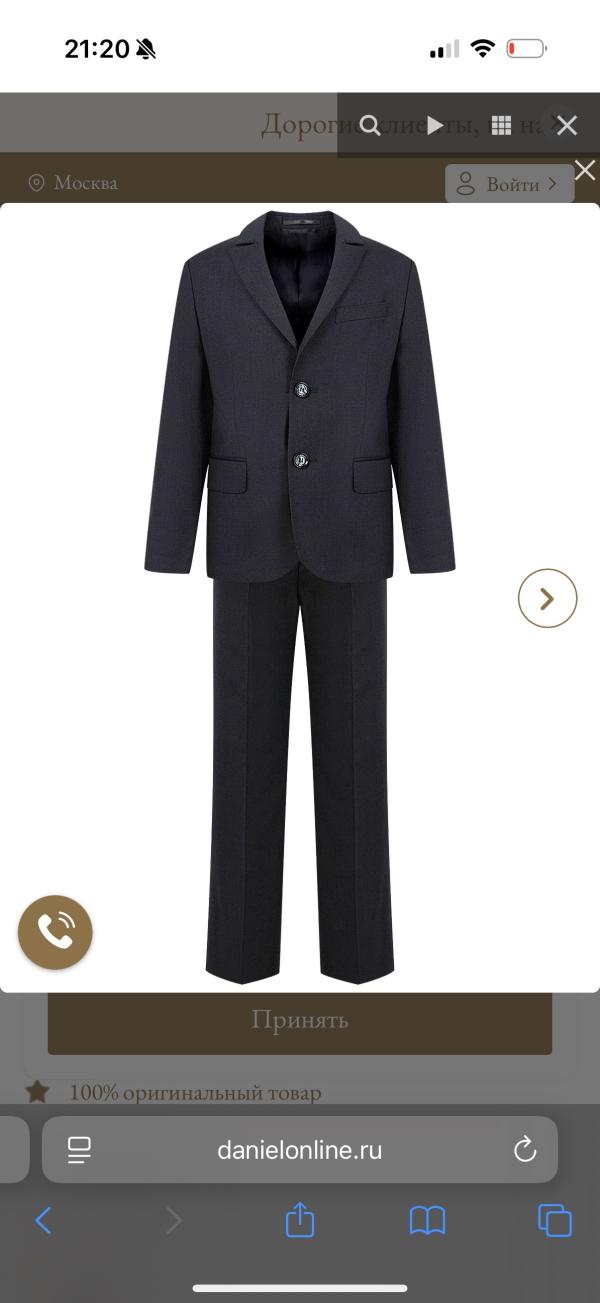Image resolution: width=600 pixels, height=1303 pixels.
Task: Go back to the previous page
Action: (43, 1220)
